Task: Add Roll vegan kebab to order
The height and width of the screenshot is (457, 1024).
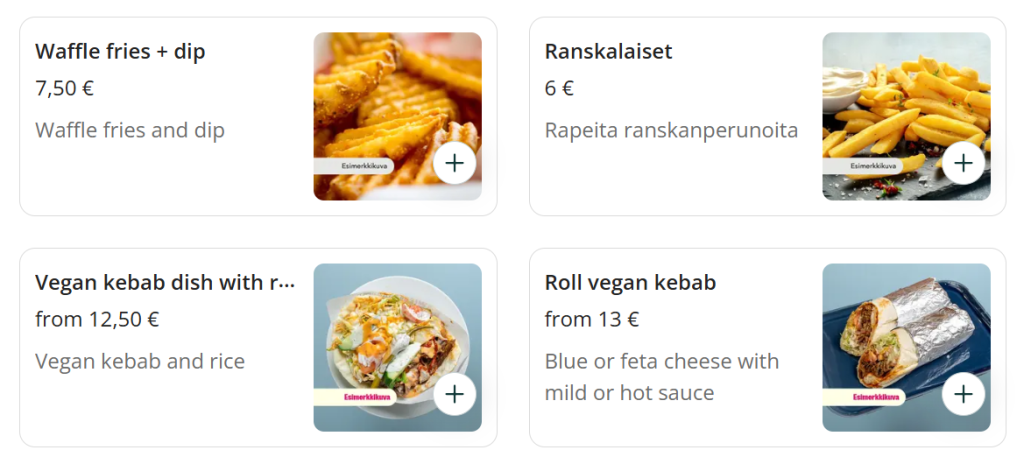Action: click(x=963, y=394)
